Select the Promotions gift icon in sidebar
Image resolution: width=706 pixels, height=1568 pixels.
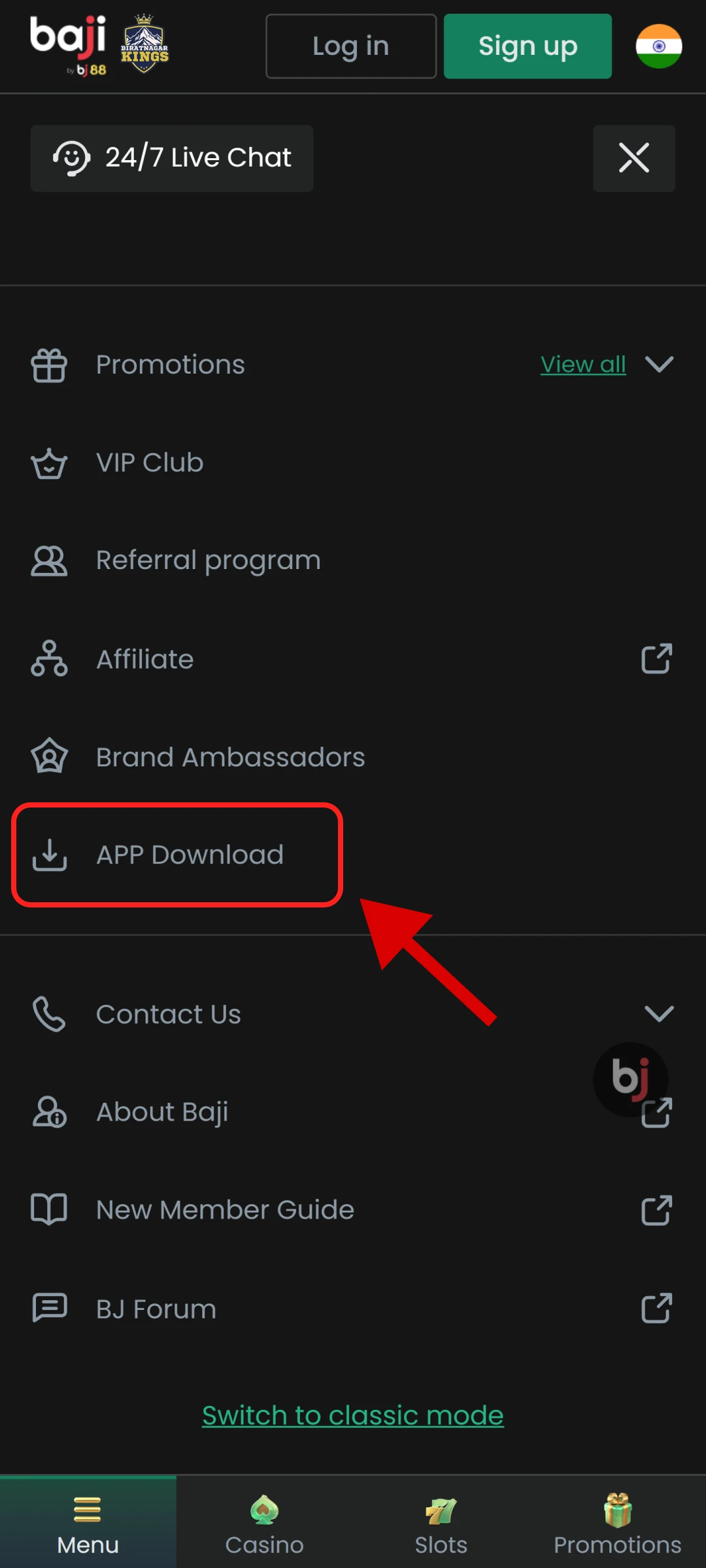pos(49,365)
